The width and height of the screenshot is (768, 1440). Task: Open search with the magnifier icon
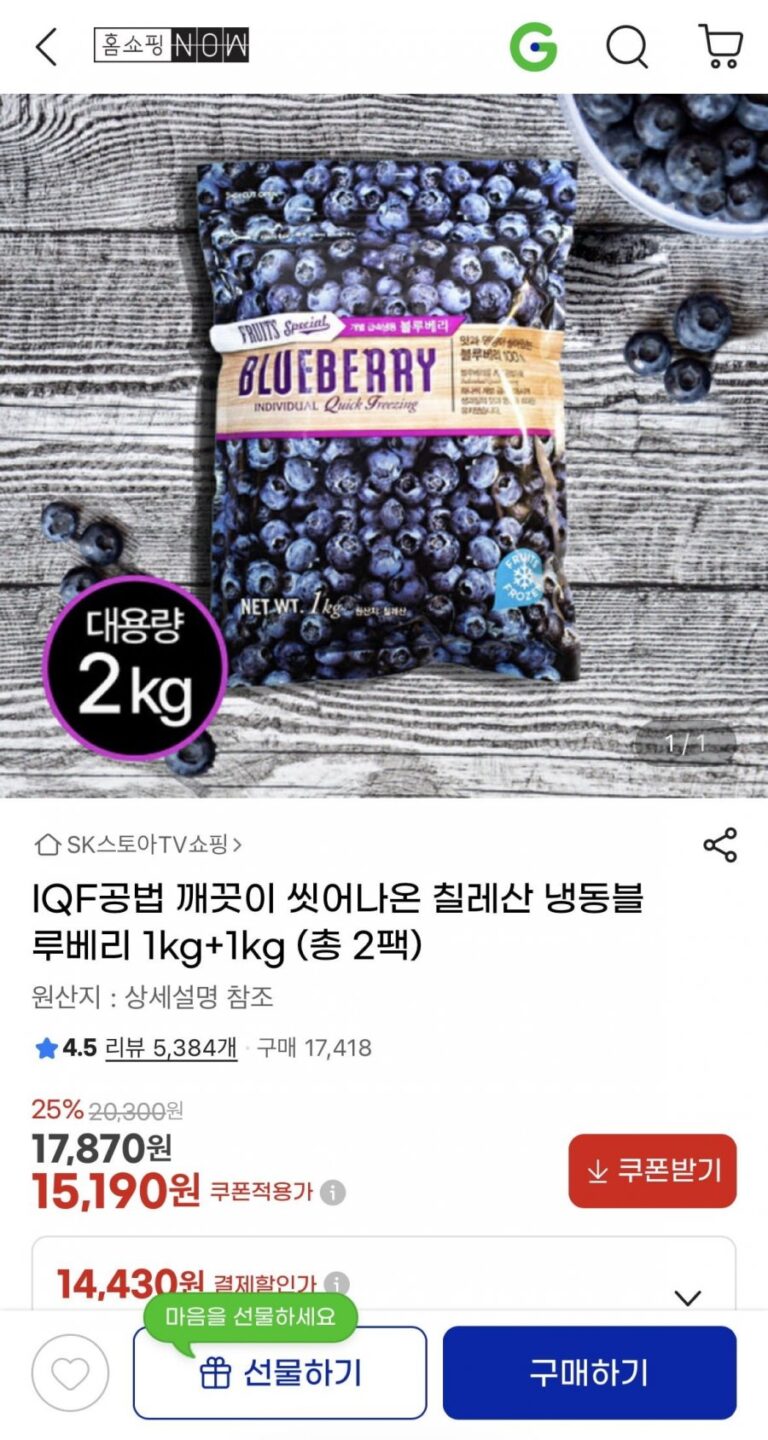point(627,47)
